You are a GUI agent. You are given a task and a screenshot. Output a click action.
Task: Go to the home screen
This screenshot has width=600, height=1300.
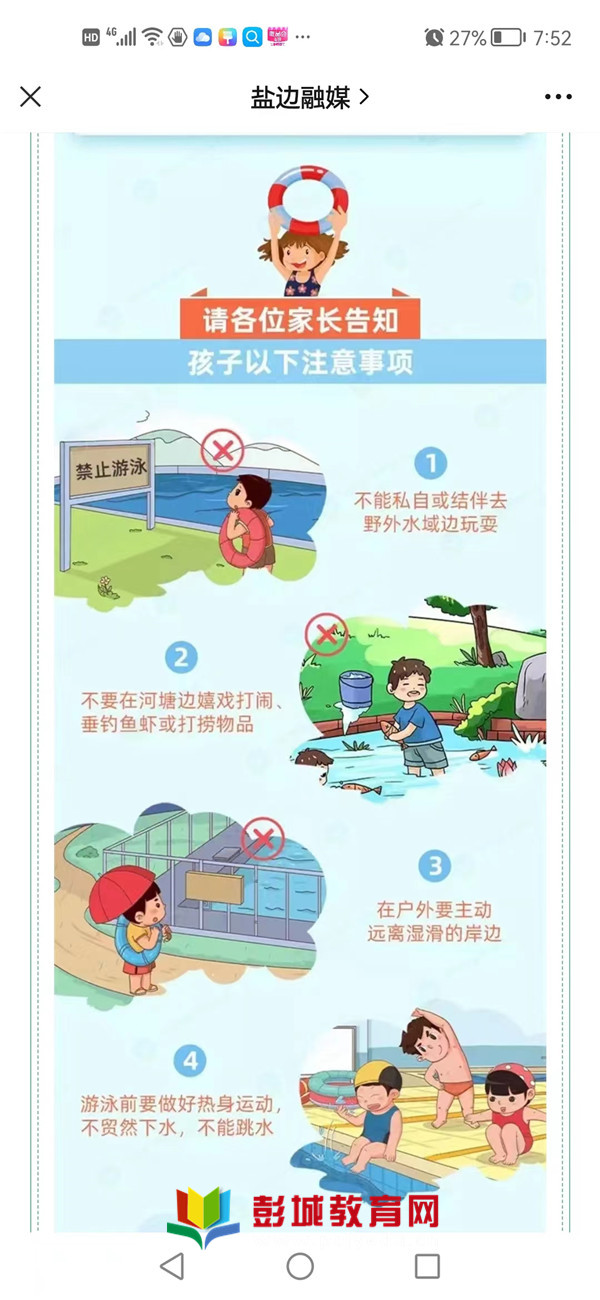pos(300,1266)
